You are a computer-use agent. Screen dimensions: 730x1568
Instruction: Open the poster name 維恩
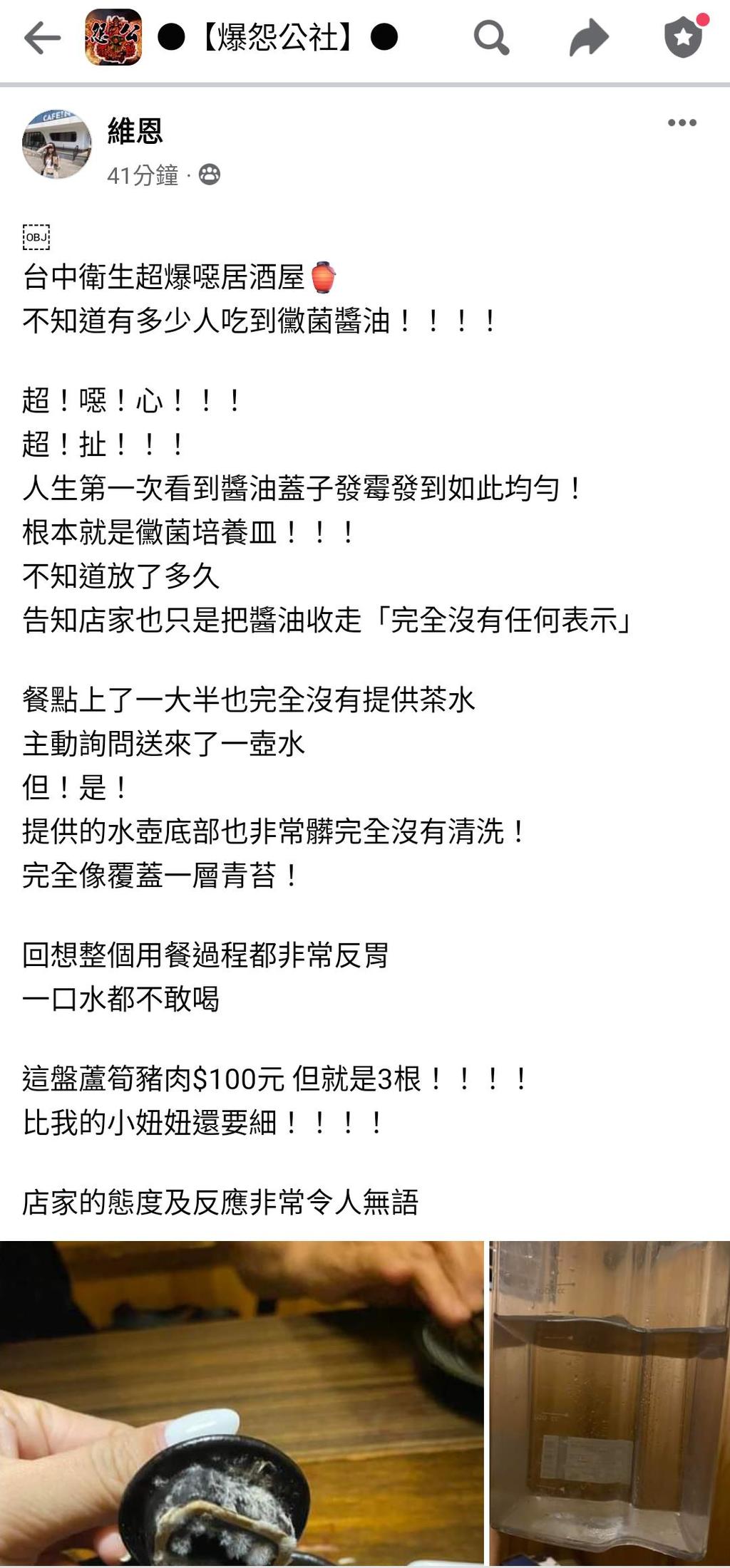click(135, 131)
